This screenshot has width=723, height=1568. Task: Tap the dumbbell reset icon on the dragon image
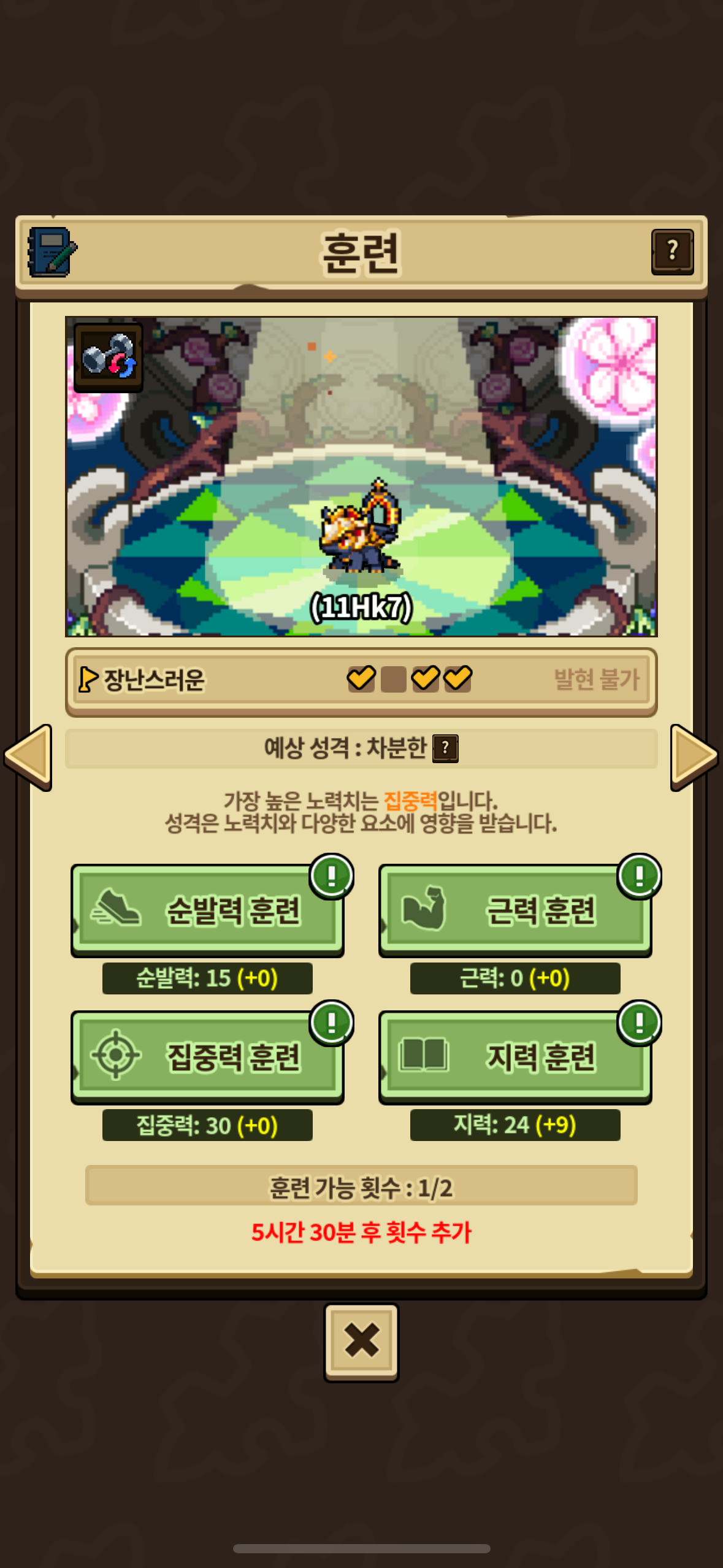109,357
